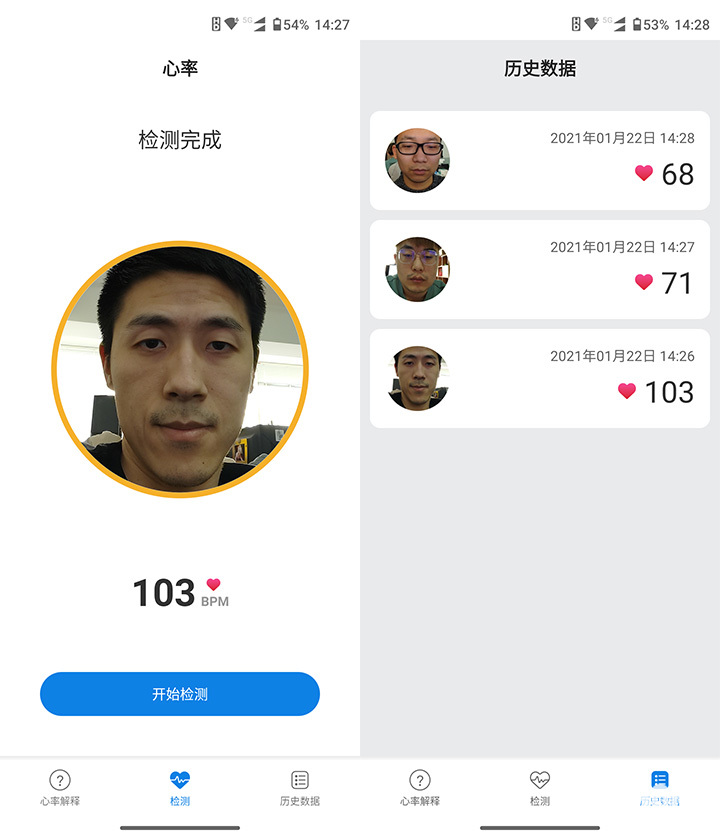Open 历史数据 tab below the 开始检测 button
This screenshot has width=720, height=840.
[299, 788]
